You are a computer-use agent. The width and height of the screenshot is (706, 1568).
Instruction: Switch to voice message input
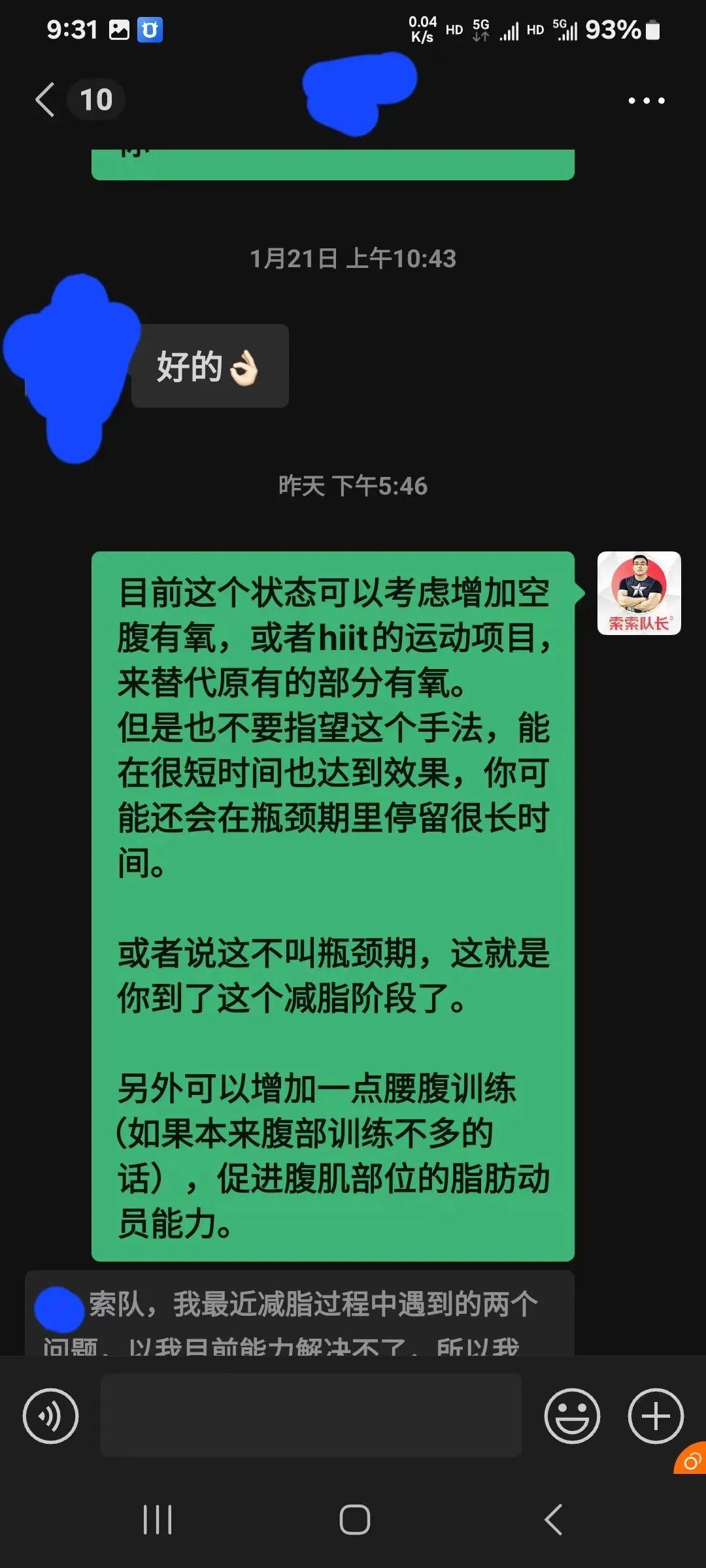coord(51,1416)
